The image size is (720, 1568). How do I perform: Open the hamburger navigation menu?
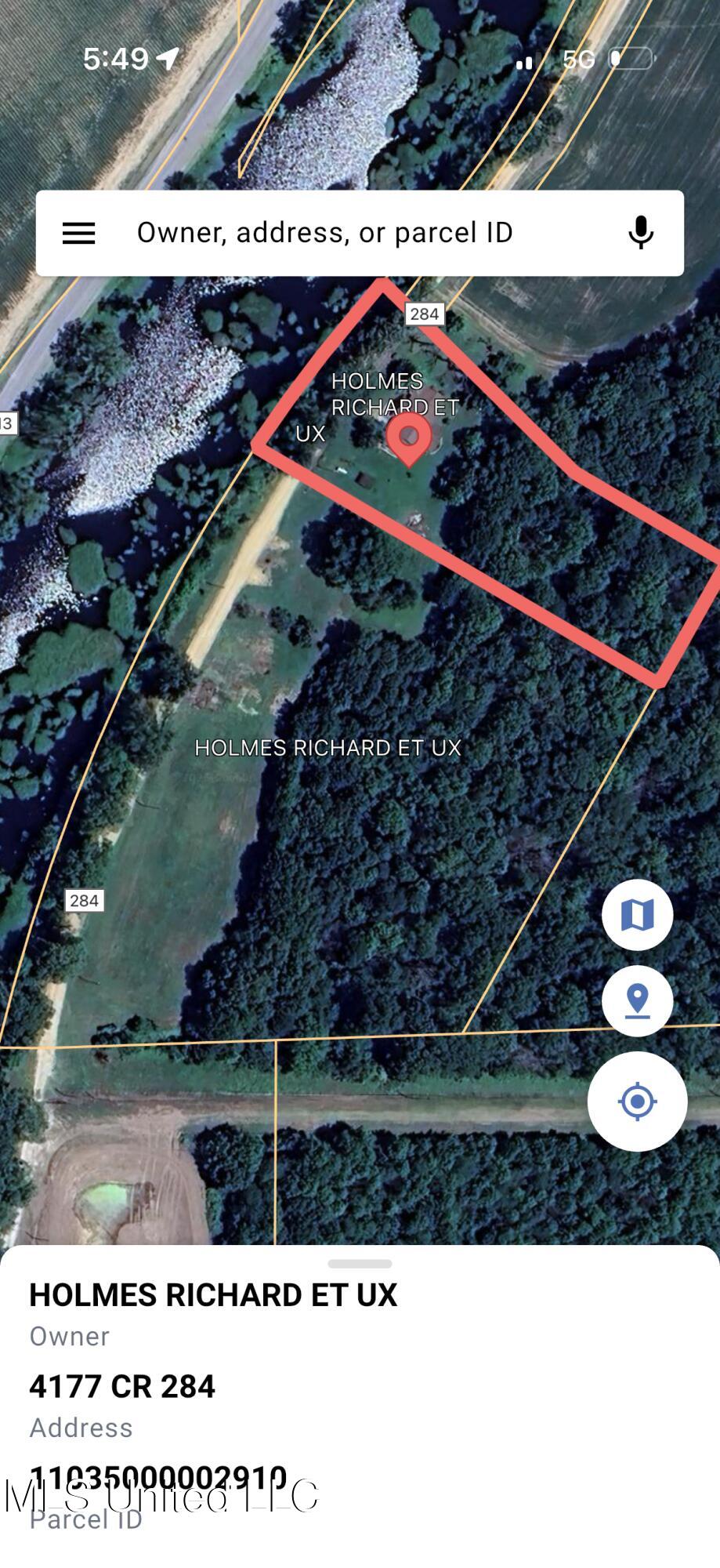tap(78, 233)
